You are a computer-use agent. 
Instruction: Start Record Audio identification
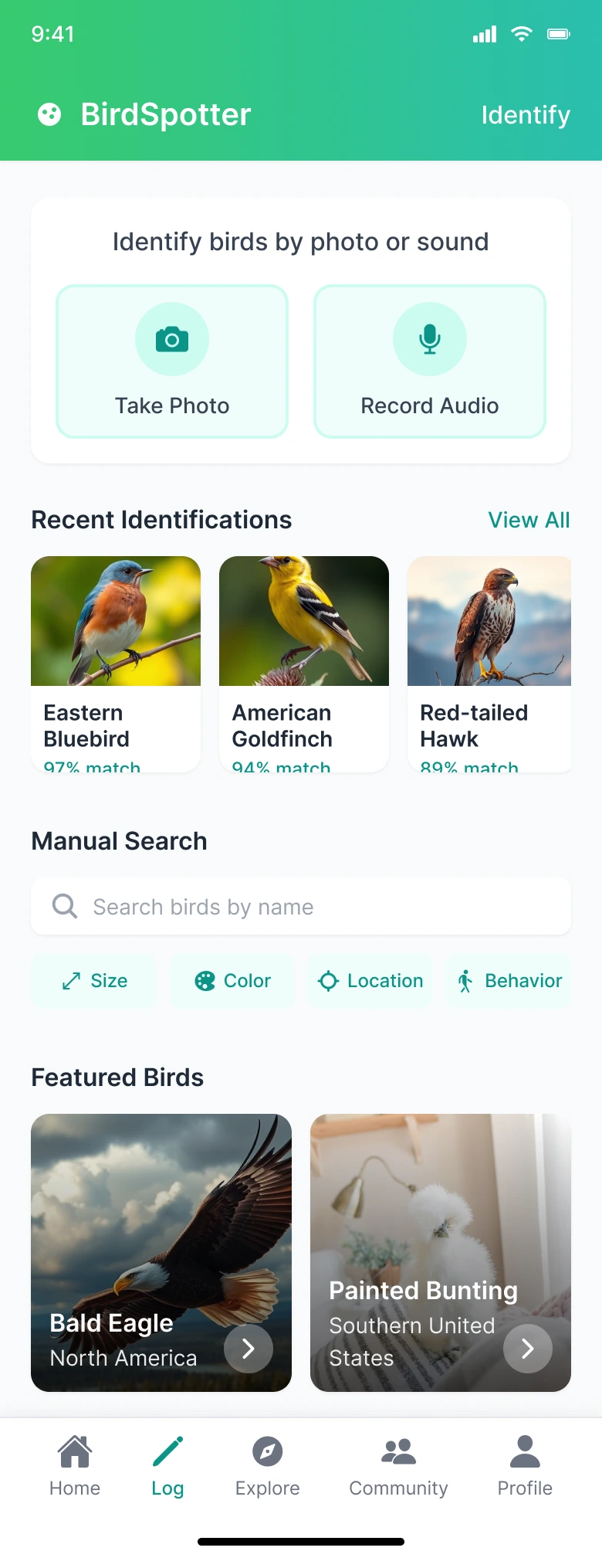click(x=430, y=361)
